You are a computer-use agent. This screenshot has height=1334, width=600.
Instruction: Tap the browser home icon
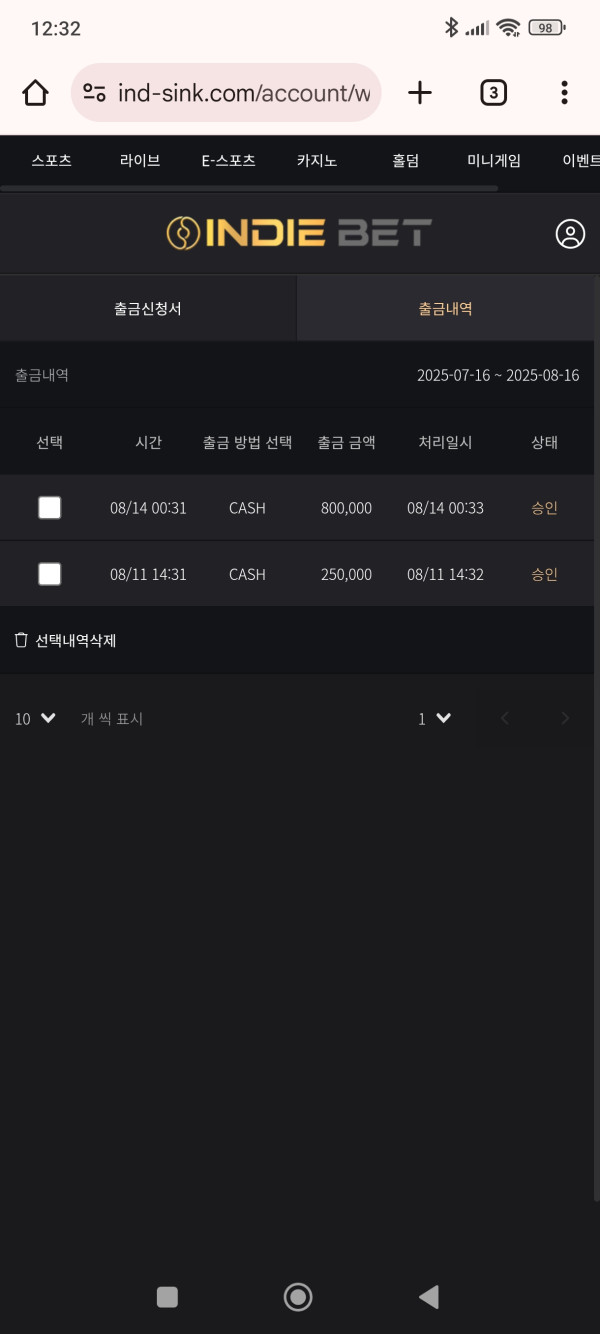point(35,93)
